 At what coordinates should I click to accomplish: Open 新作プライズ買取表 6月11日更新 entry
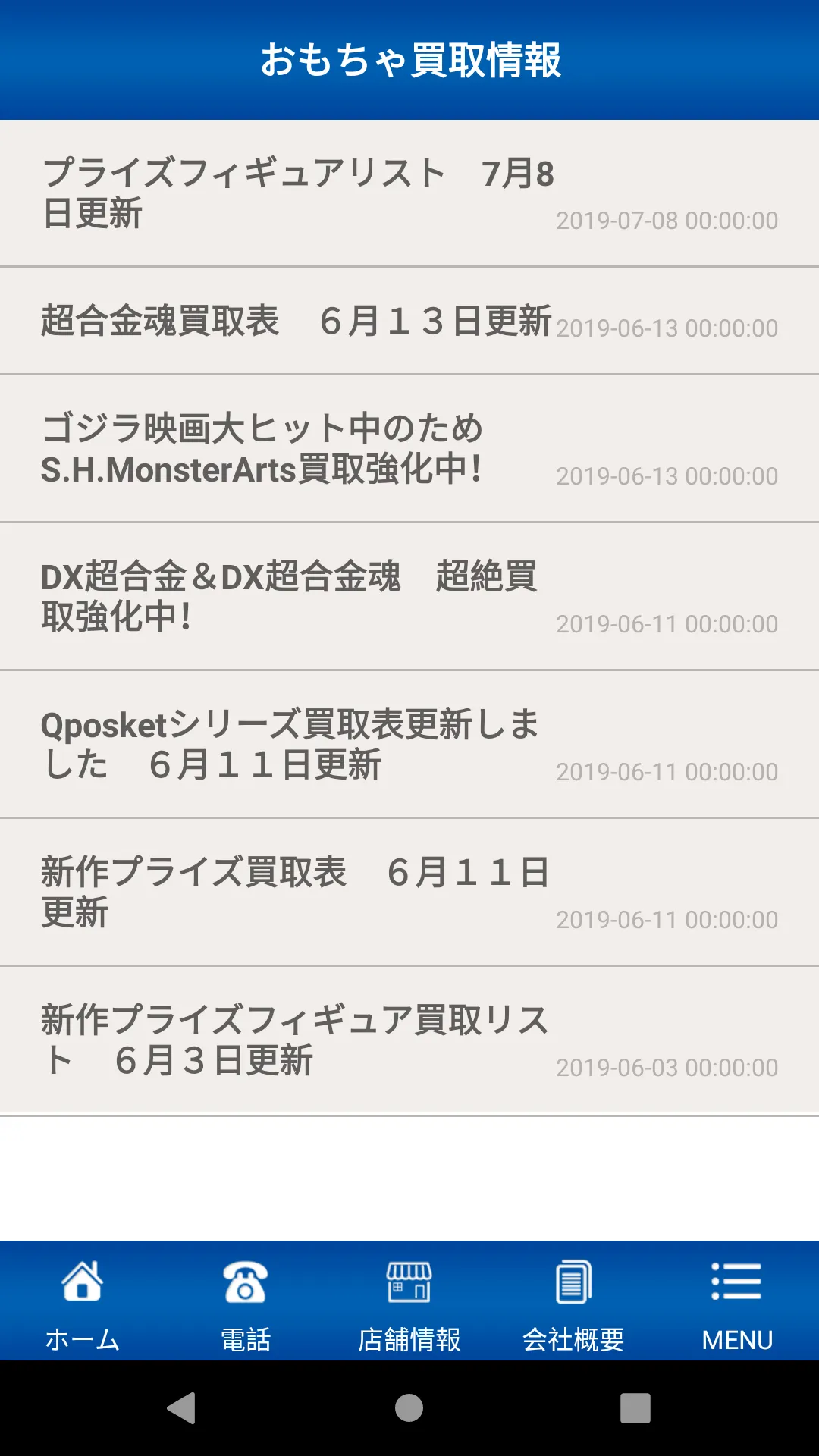tap(409, 892)
